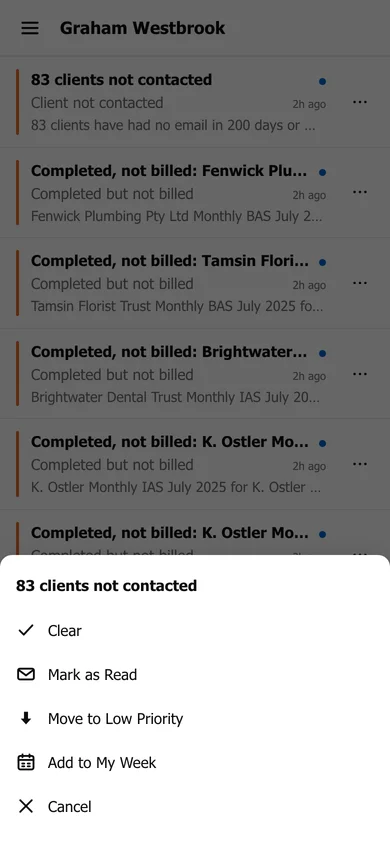
Task: Clear the 83 clients not contacted notification
Action: click(x=195, y=630)
